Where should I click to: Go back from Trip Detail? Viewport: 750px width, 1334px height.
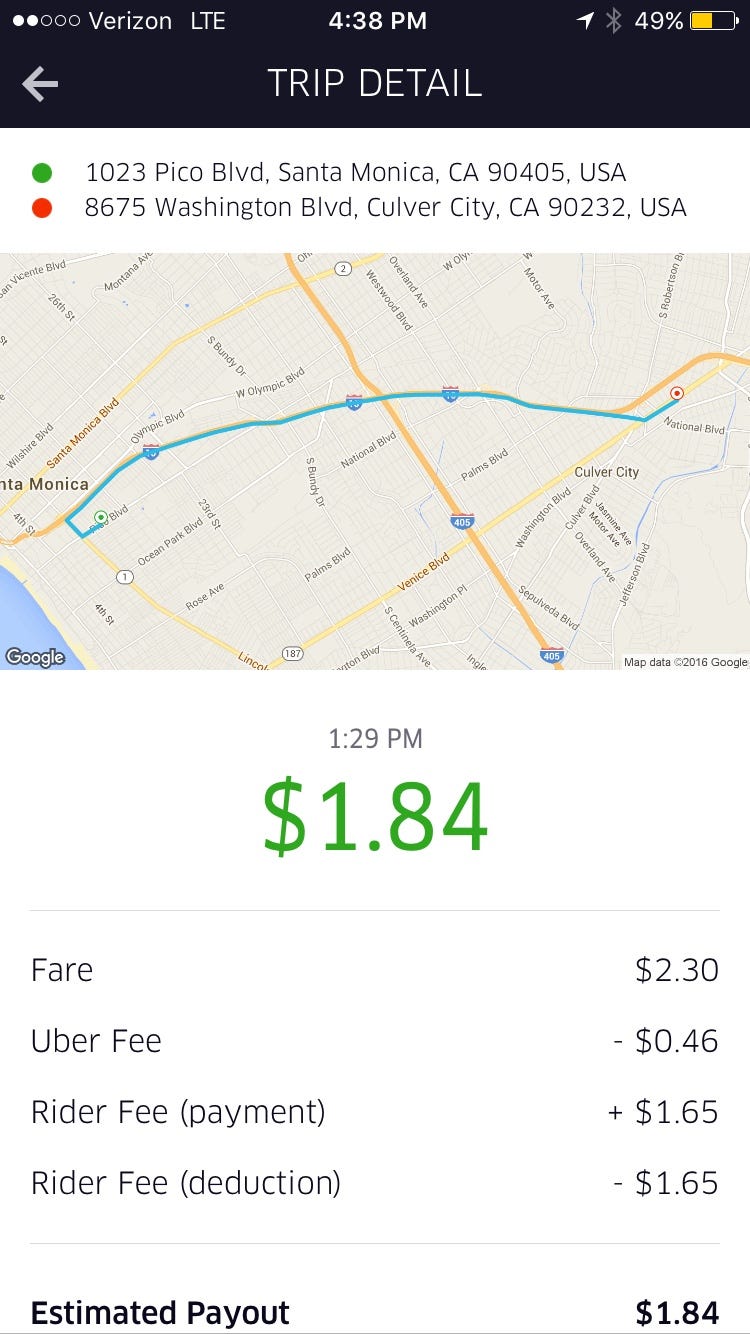pos(40,84)
